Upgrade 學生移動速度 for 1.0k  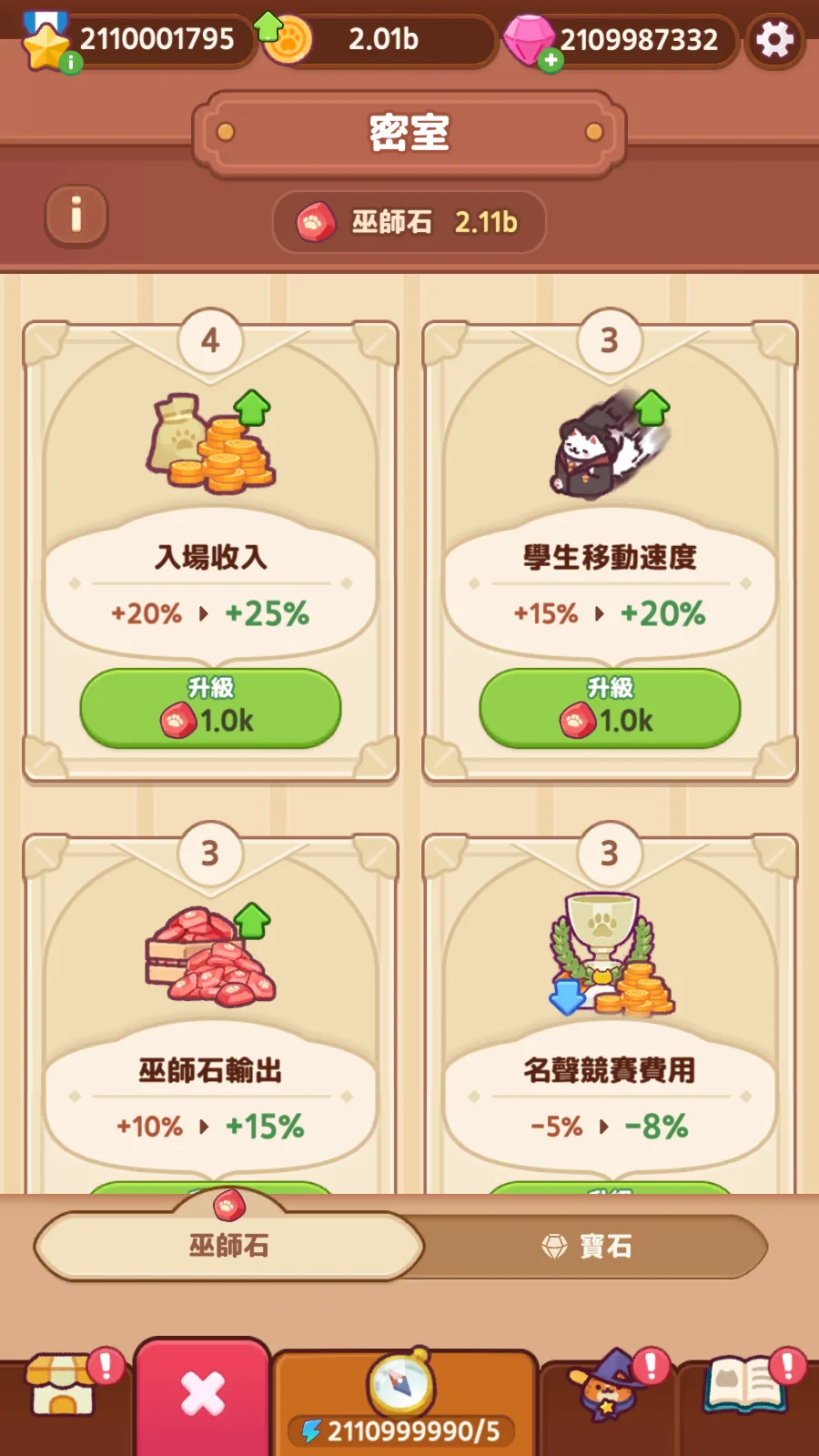click(x=610, y=708)
